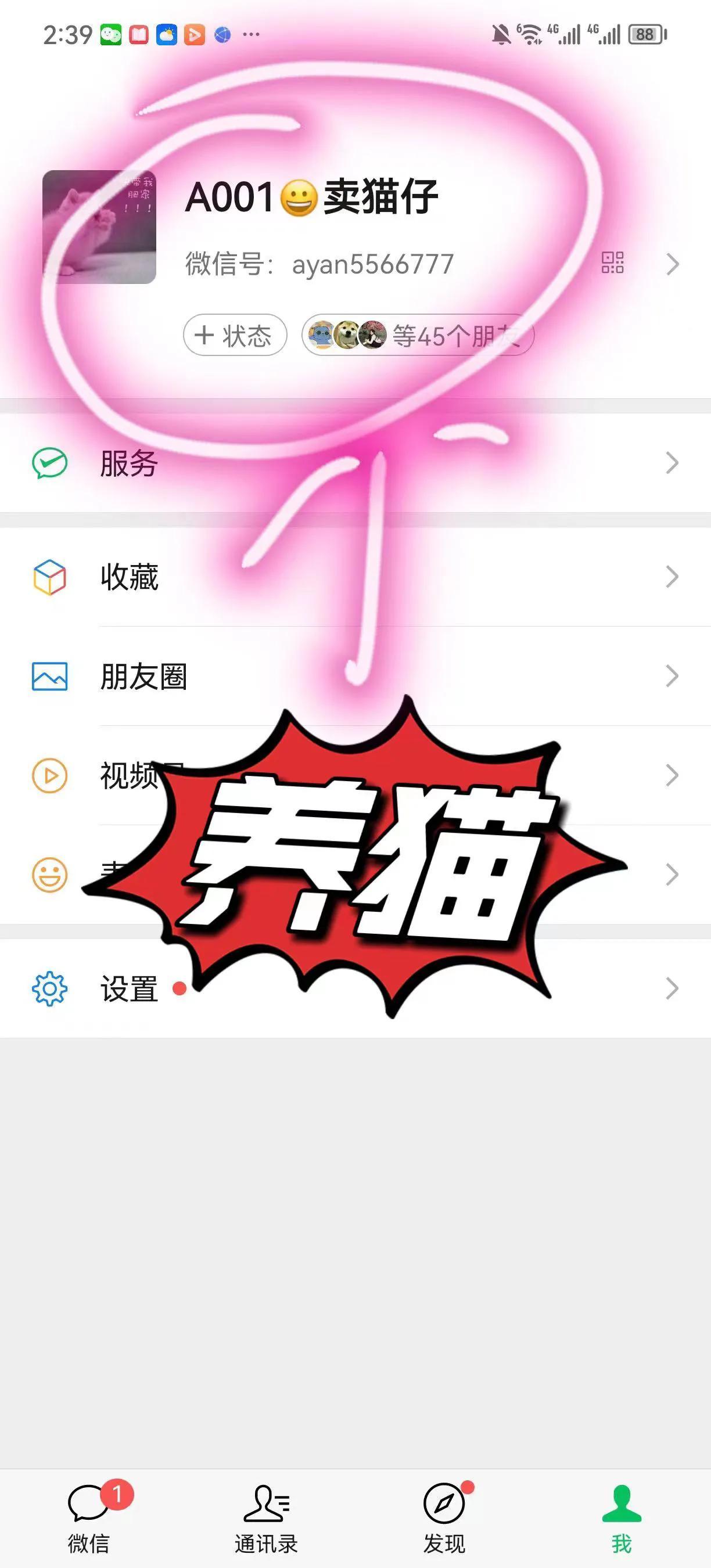Open the 视频号 channels row
This screenshot has height=1568, width=711.
tap(355, 775)
